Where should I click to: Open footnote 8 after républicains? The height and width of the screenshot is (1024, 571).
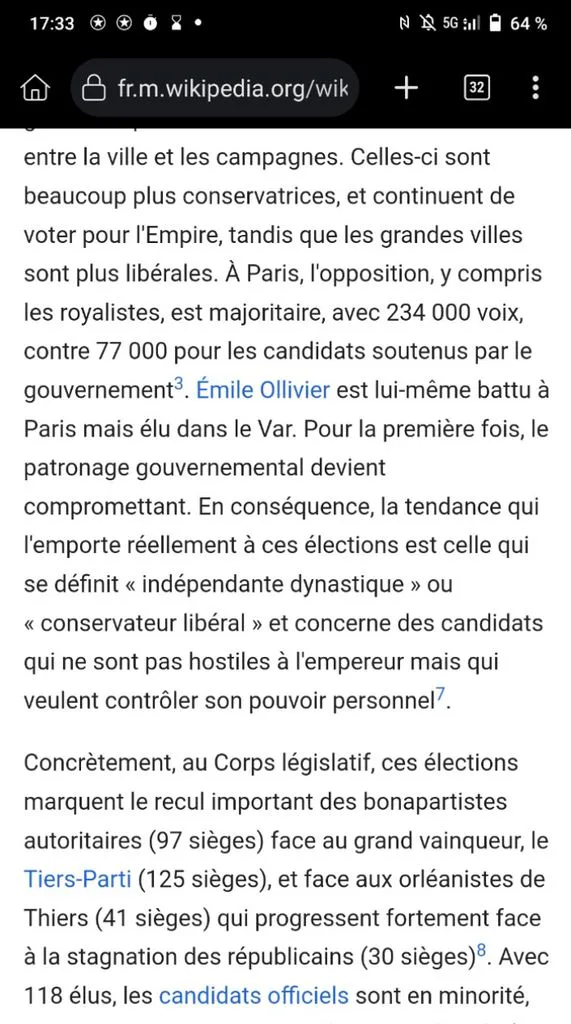(481, 950)
